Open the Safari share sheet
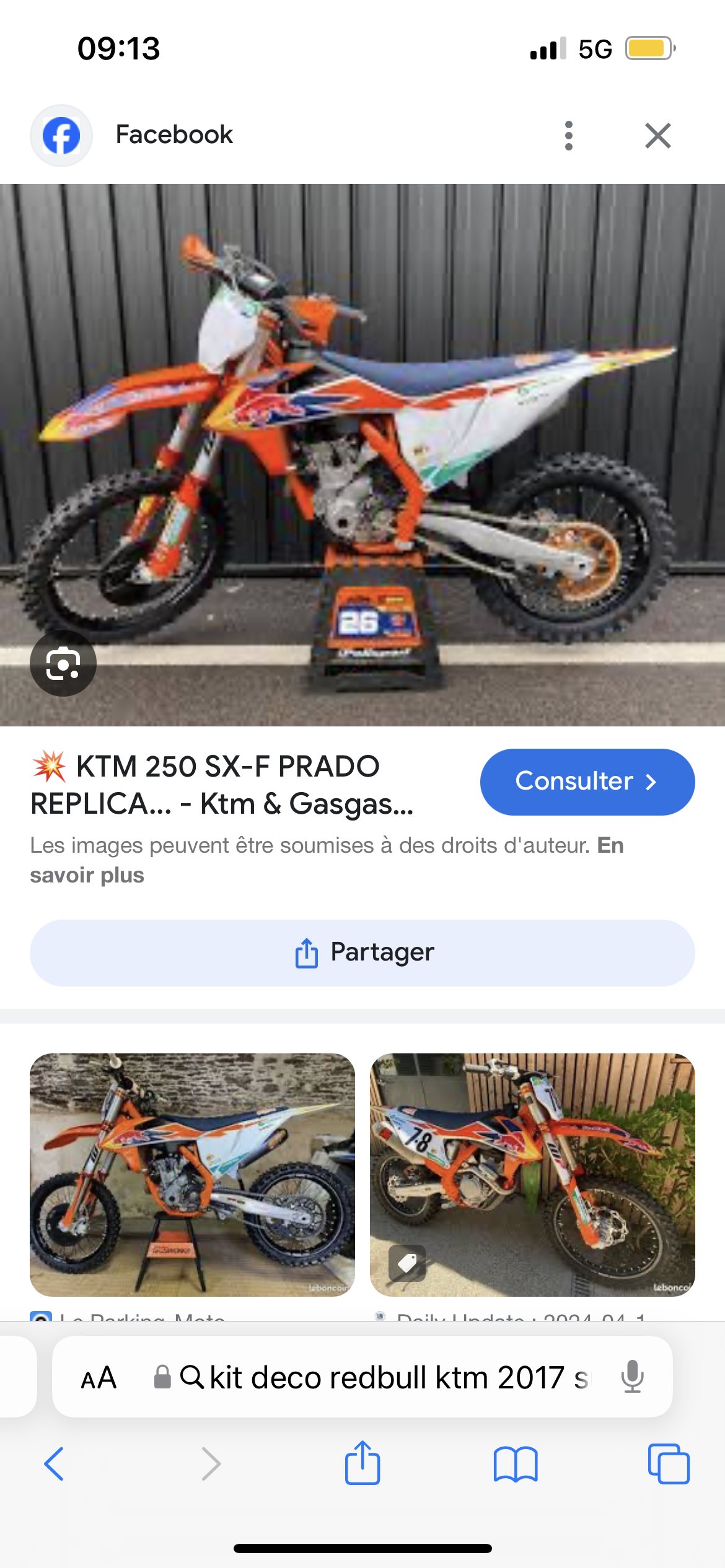The height and width of the screenshot is (1568, 725). [362, 1464]
